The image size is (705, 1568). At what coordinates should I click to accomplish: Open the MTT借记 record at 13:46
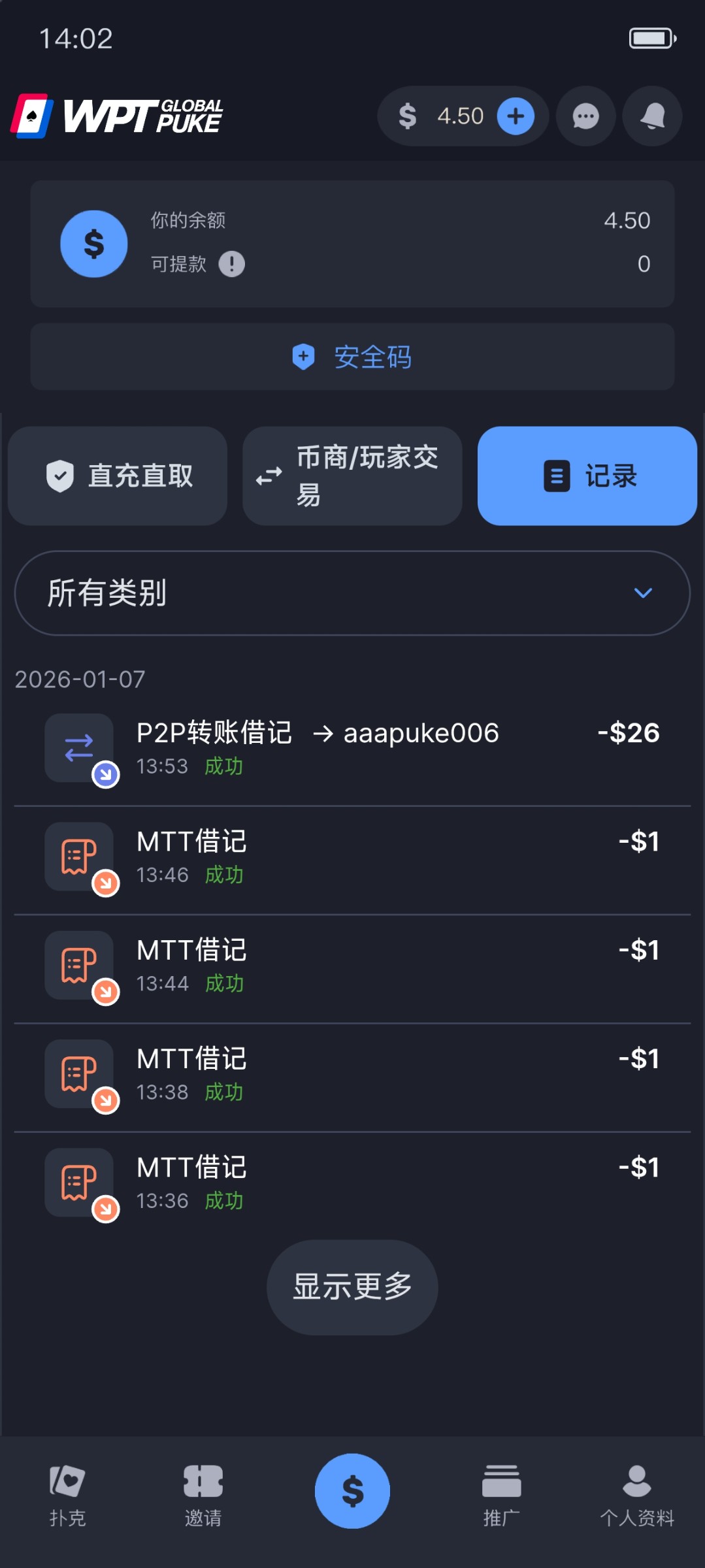tap(352, 857)
